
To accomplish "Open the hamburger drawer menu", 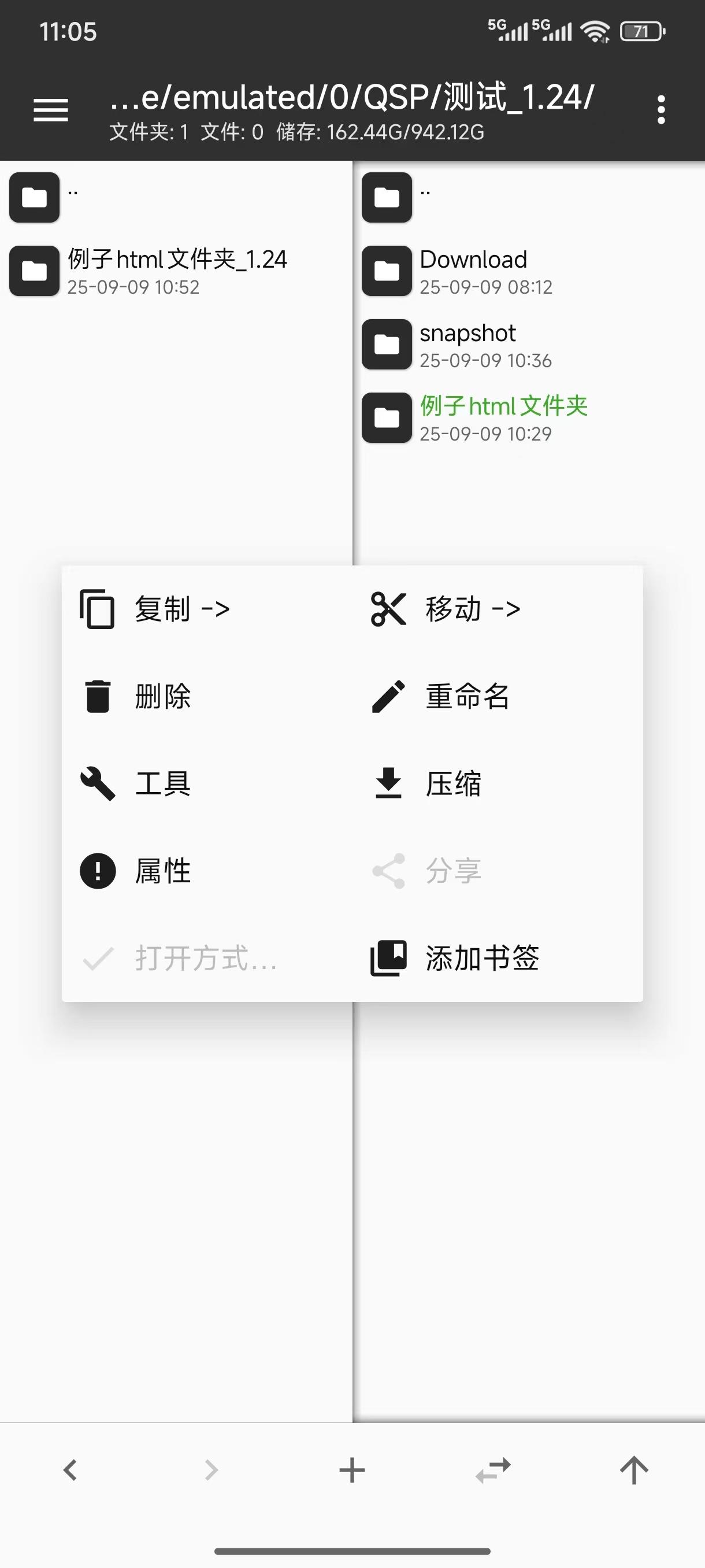I will [50, 110].
